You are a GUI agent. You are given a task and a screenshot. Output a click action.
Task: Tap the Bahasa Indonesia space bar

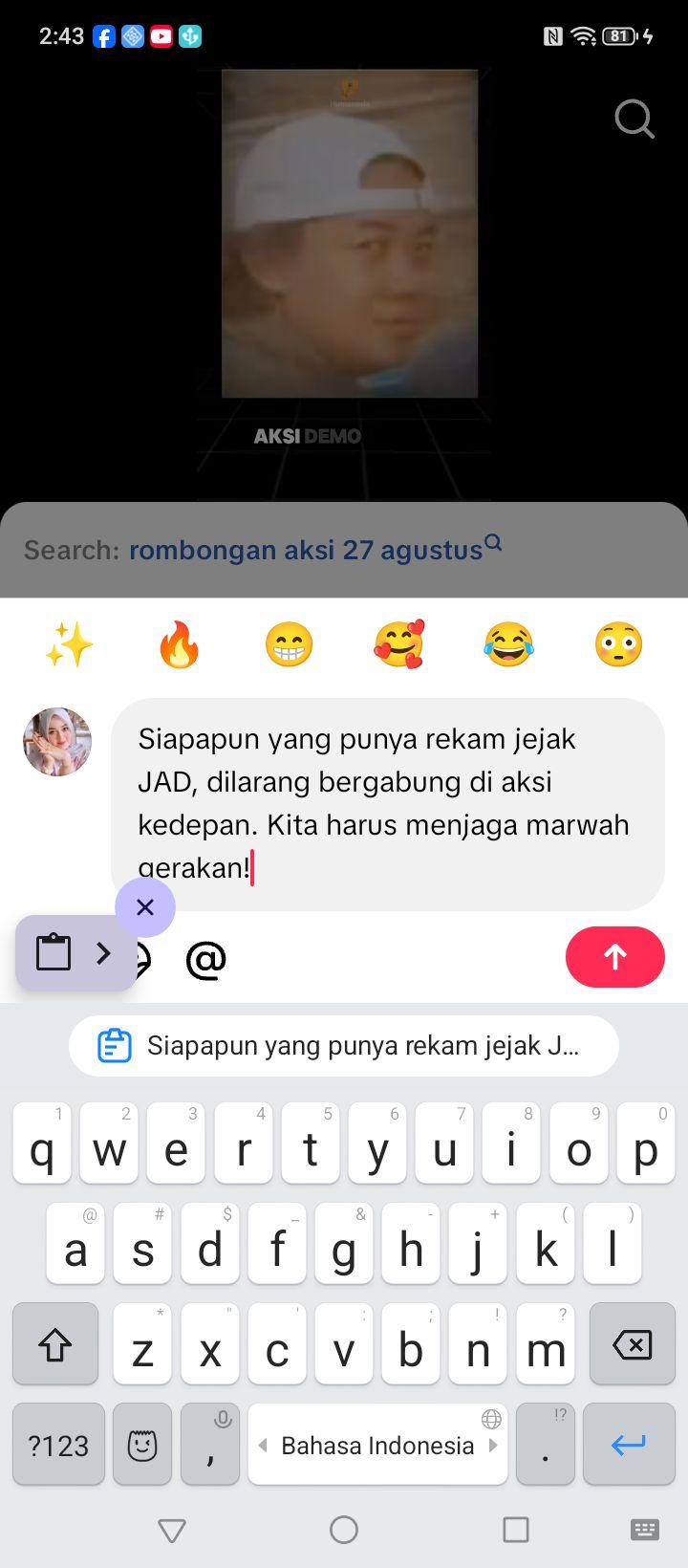pyautogui.click(x=377, y=1445)
